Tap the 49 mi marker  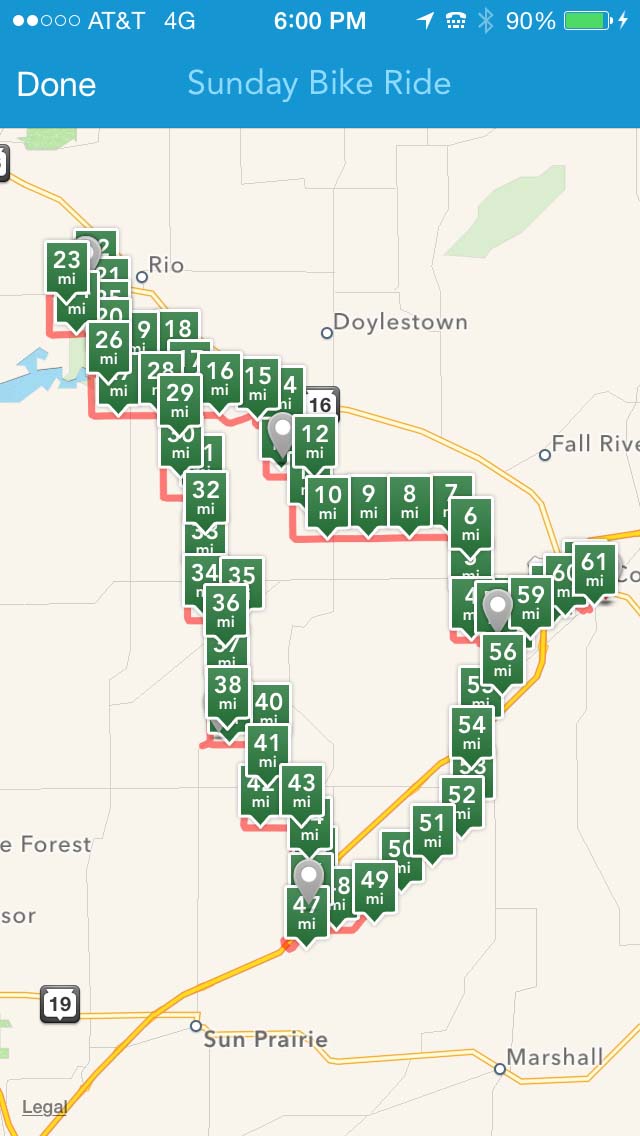(x=375, y=886)
